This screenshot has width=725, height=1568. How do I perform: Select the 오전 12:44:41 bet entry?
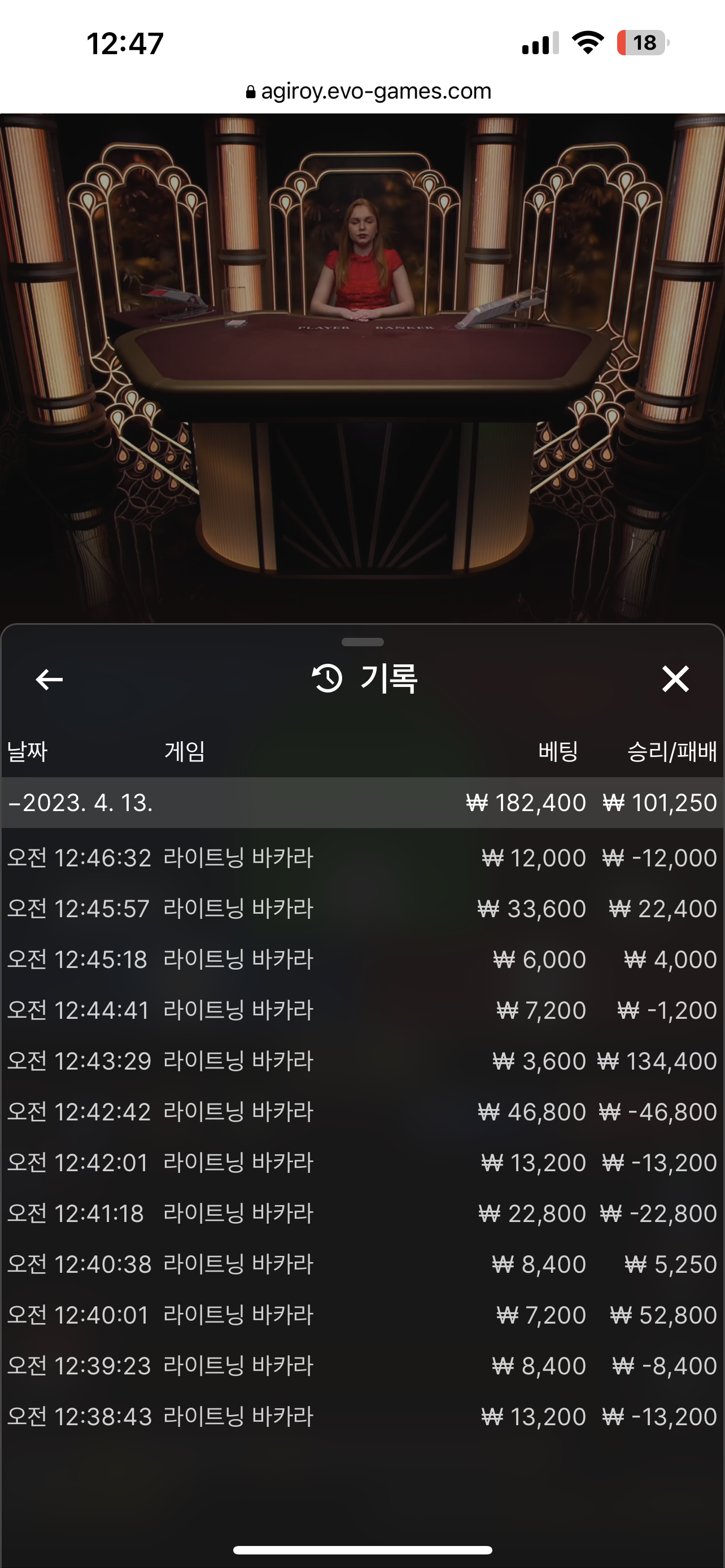(362, 1010)
